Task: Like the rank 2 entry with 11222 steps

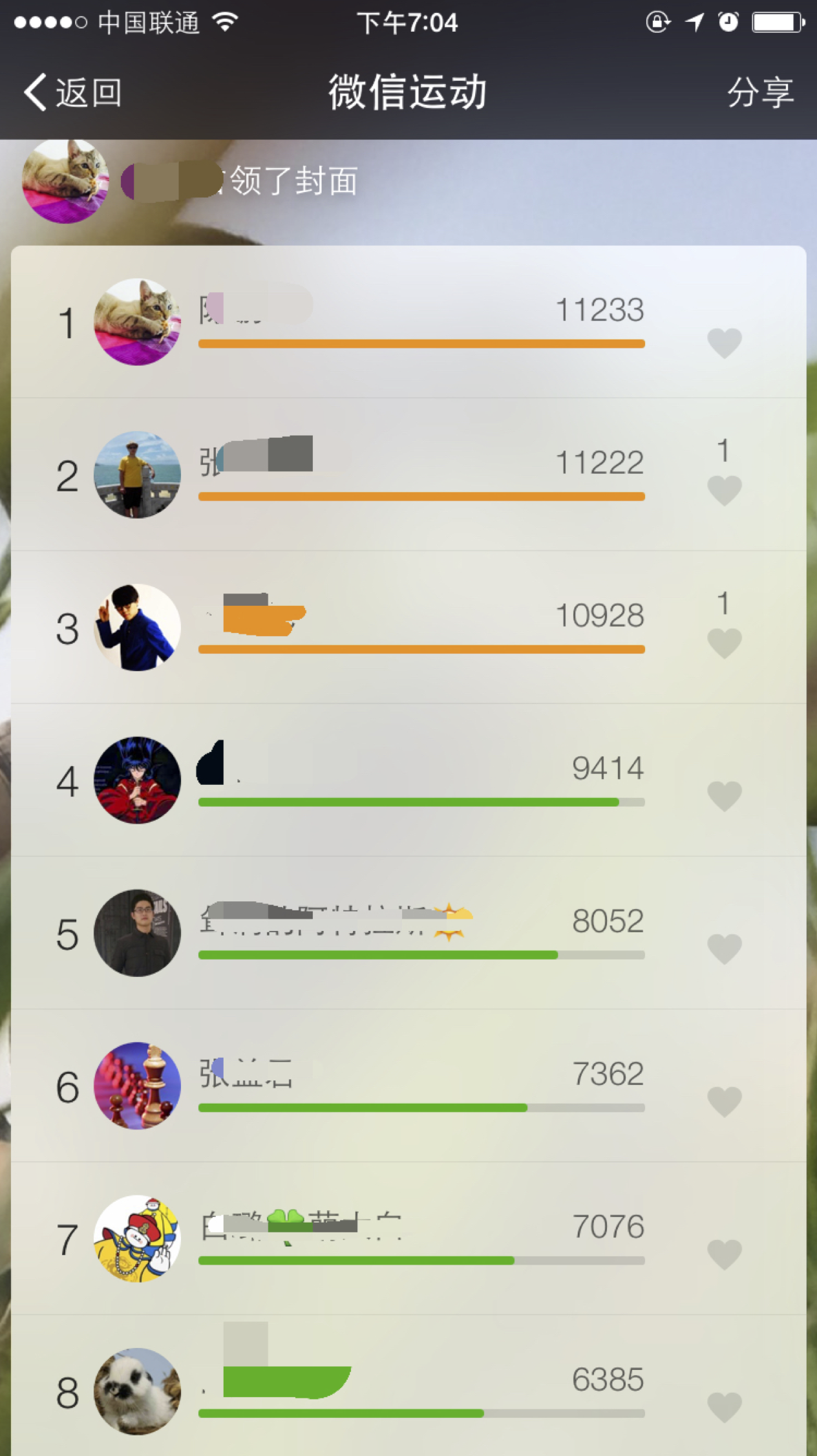Action: coord(724,490)
